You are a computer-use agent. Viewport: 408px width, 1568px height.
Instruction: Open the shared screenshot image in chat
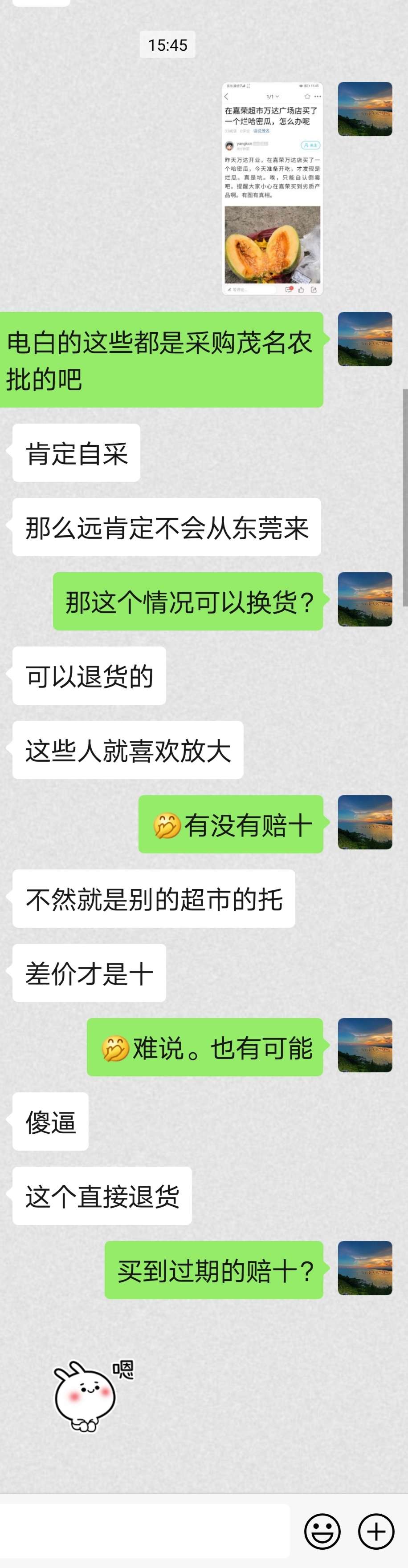click(x=272, y=189)
